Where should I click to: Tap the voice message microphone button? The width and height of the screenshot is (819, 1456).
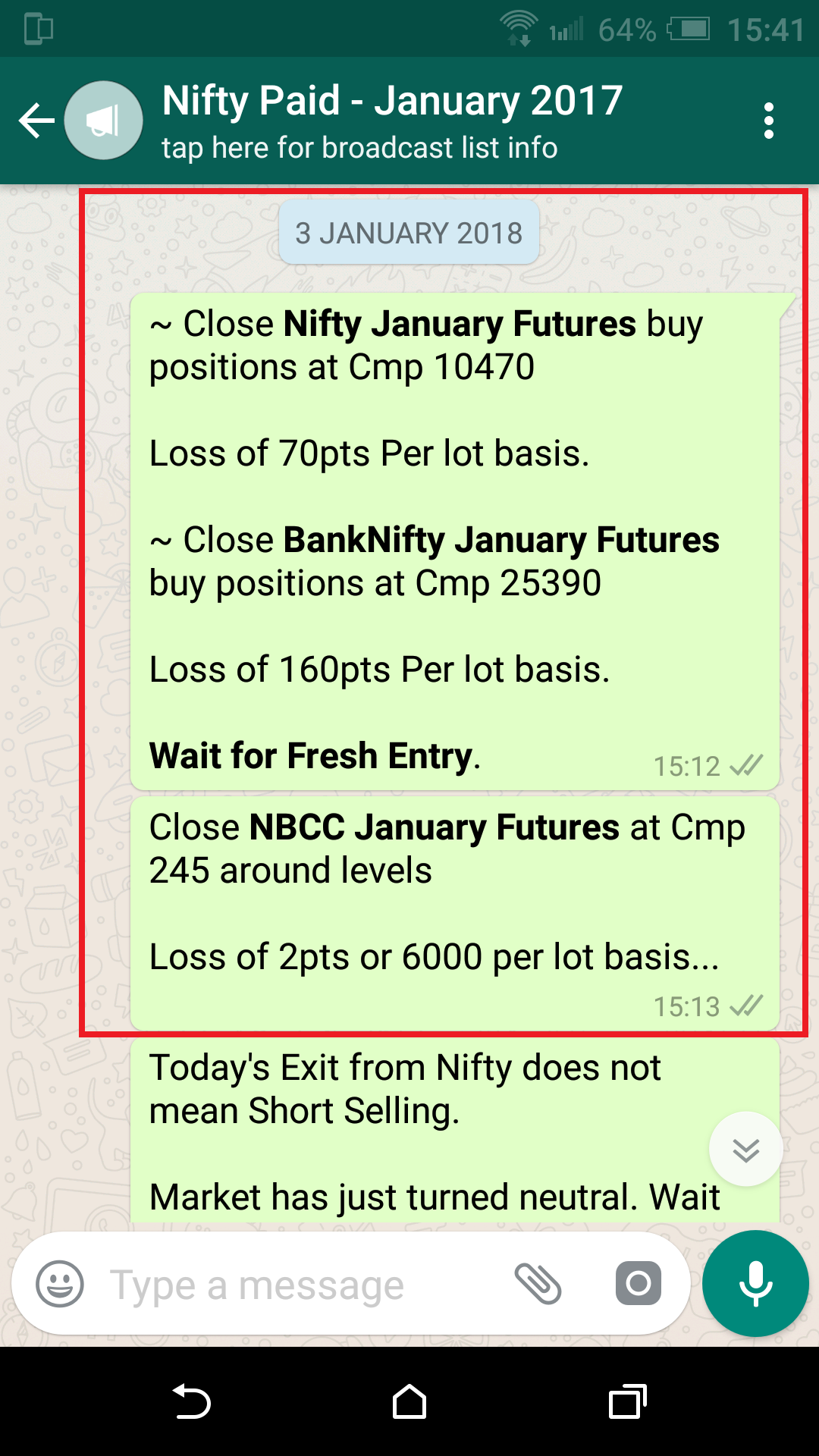point(755,1284)
